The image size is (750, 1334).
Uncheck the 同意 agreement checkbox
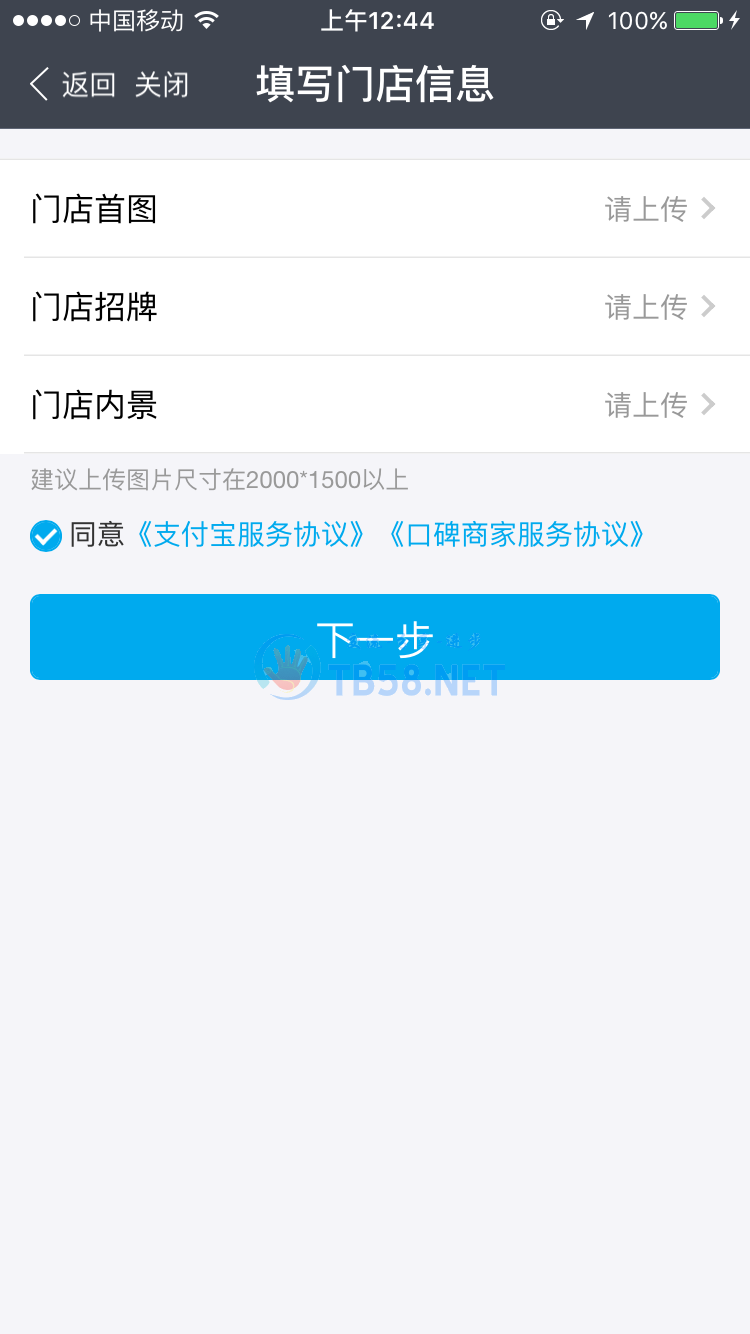(46, 536)
